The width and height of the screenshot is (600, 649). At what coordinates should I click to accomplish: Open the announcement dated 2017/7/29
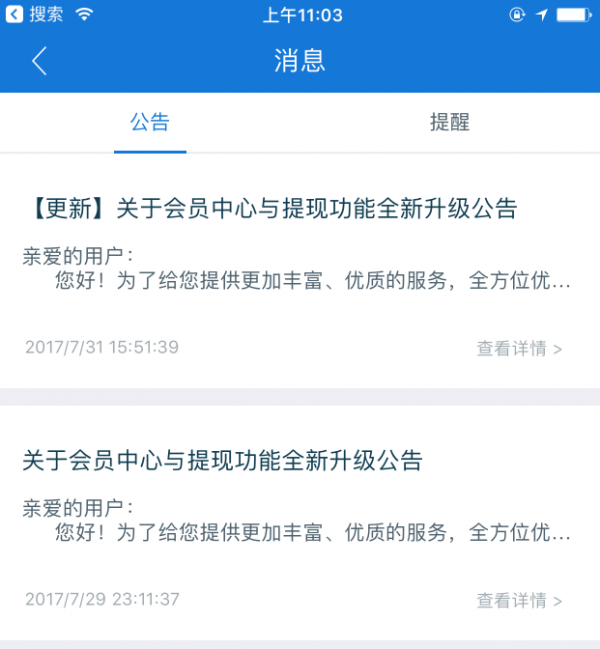(223, 461)
